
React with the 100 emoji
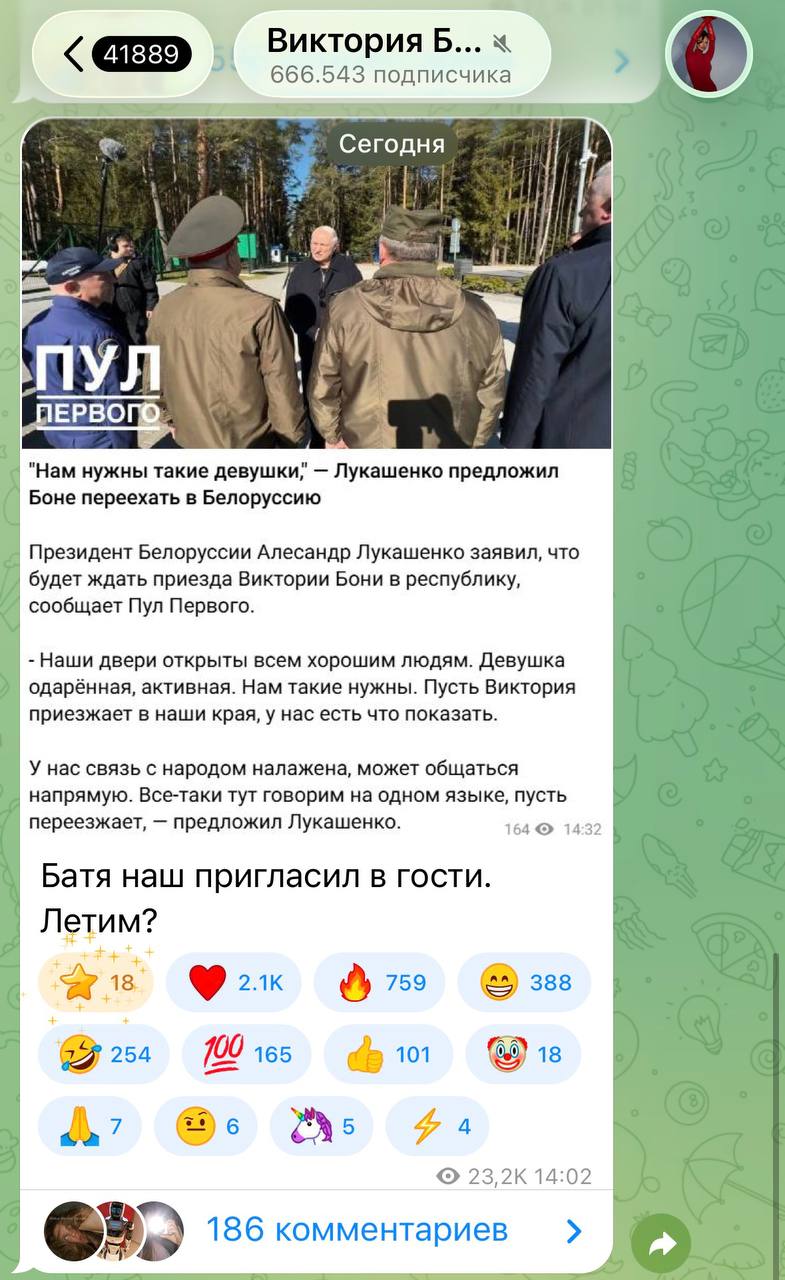coord(248,1054)
